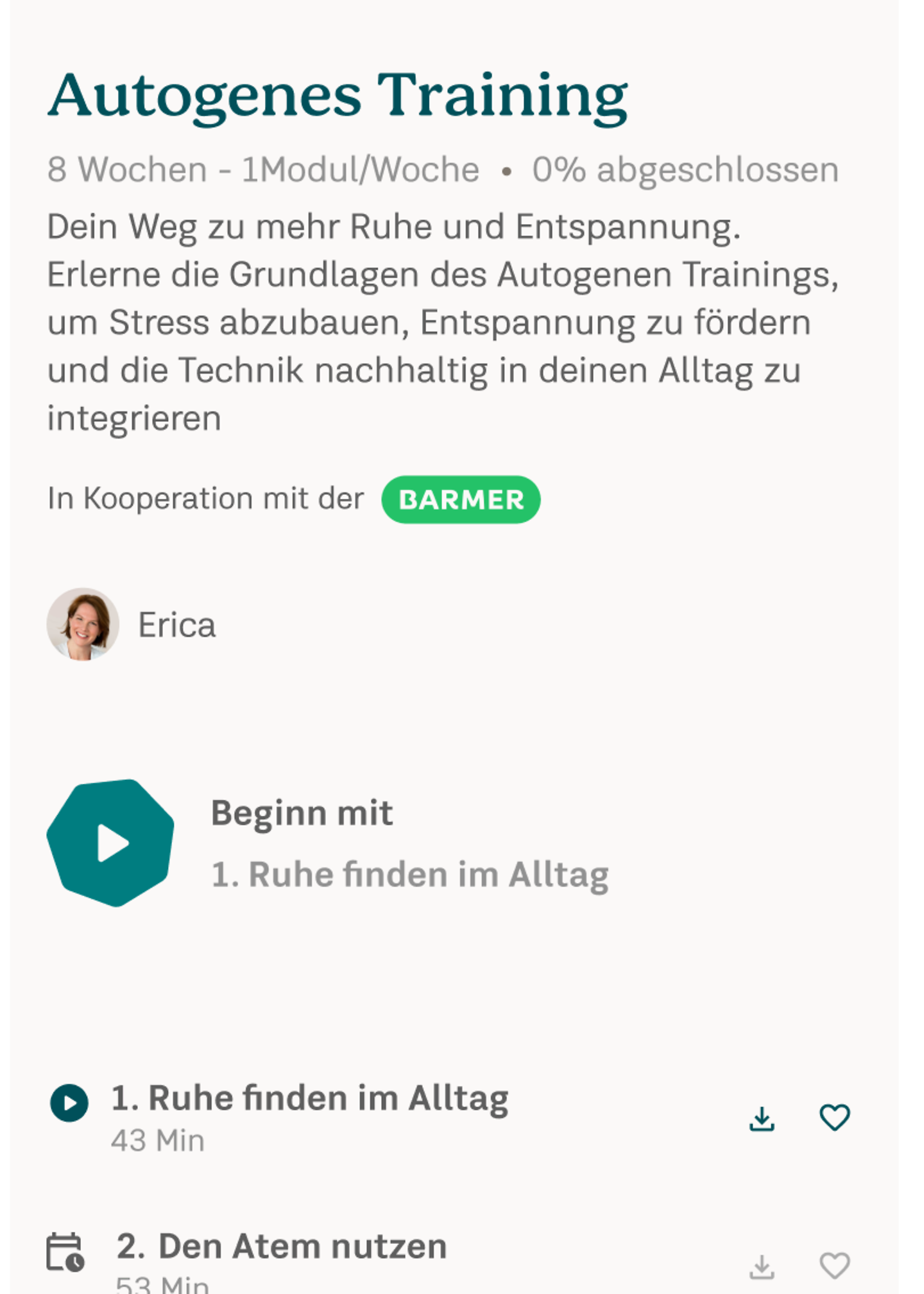The width and height of the screenshot is (924, 1294).
Task: Download module 1 Ruhe finden im Alltag
Action: 762,1118
